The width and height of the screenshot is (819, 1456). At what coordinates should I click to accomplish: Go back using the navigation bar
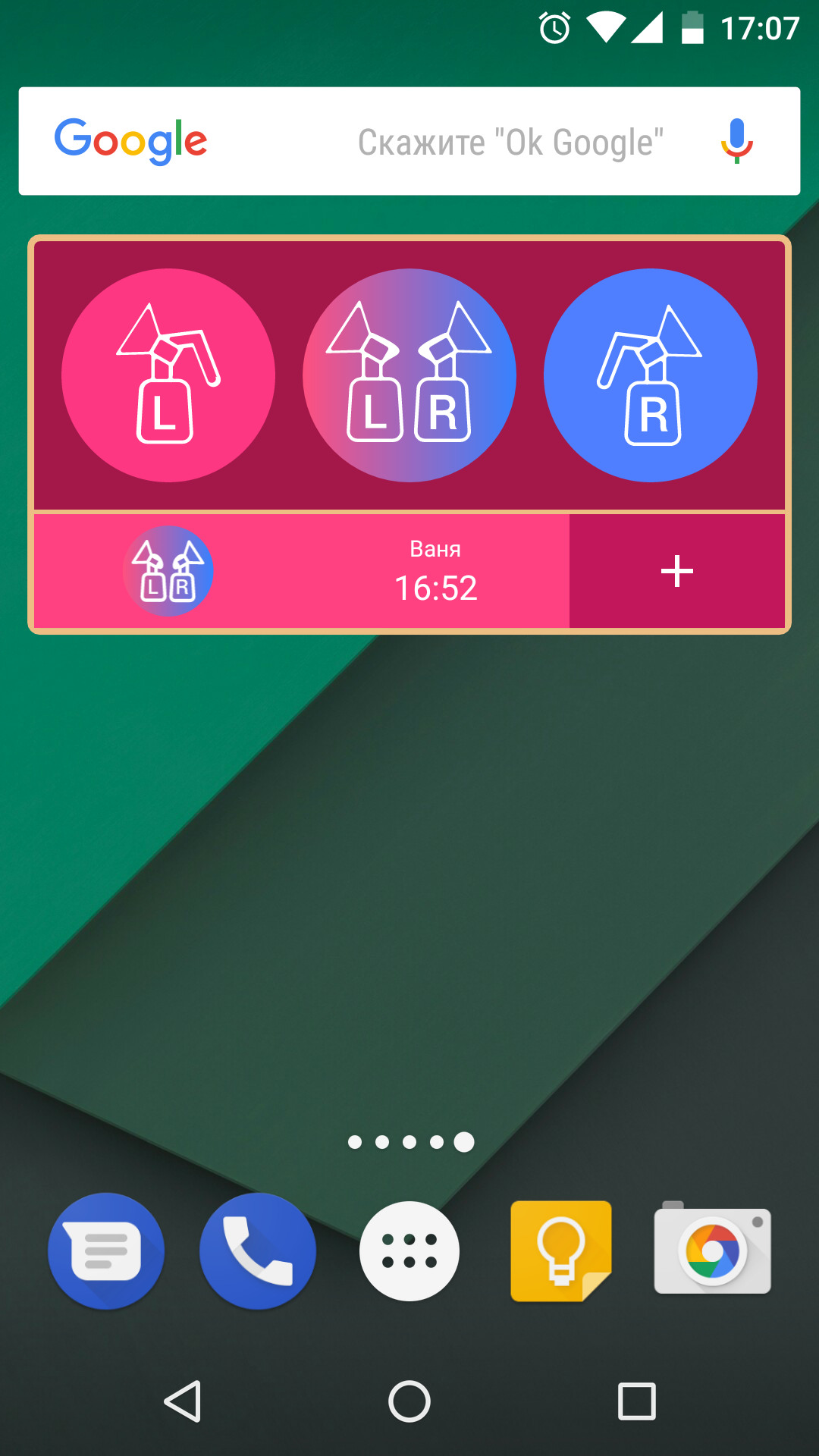tap(183, 1401)
